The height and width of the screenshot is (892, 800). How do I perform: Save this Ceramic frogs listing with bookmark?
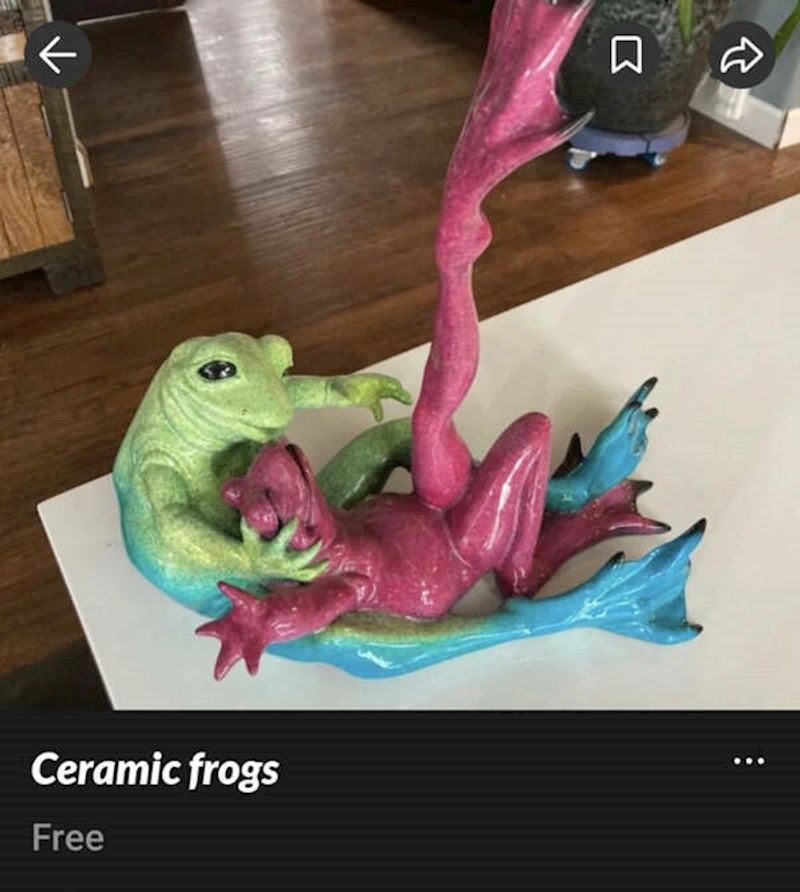click(626, 55)
